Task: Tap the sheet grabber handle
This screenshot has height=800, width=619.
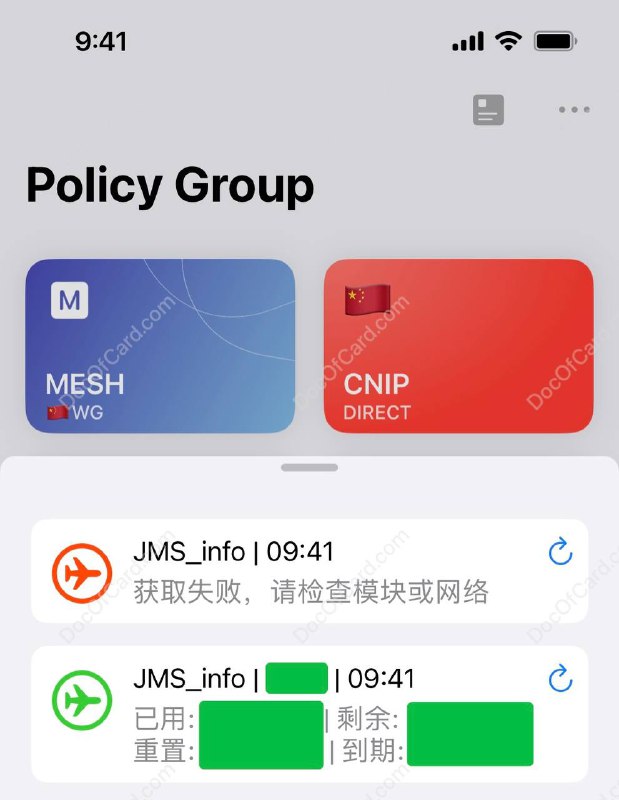Action: click(309, 467)
